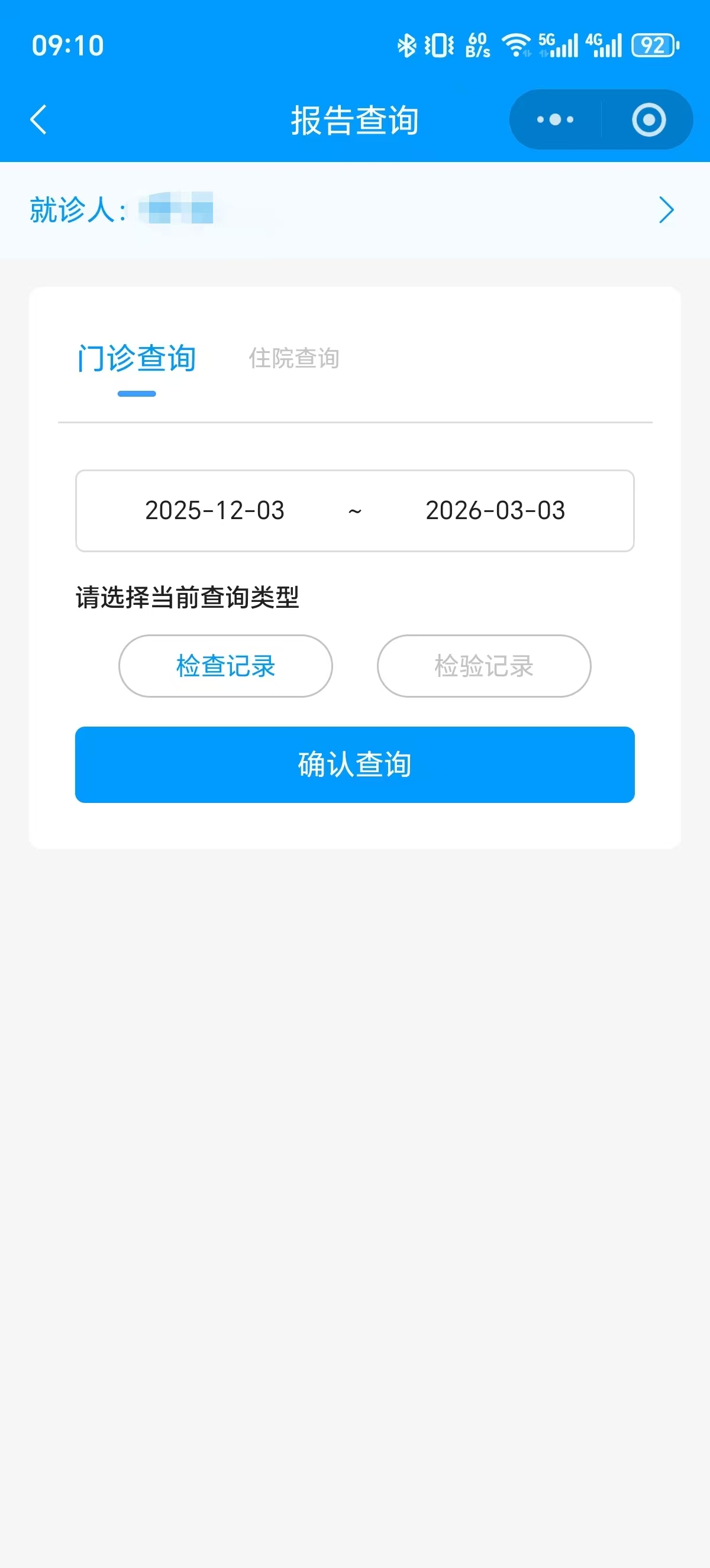Image resolution: width=710 pixels, height=1568 pixels.
Task: Tap the capsule close/home circle icon
Action: click(x=647, y=119)
